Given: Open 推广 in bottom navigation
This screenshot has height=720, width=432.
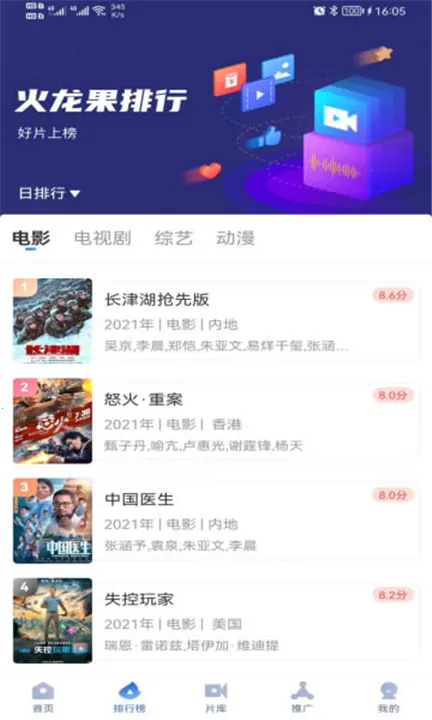Looking at the screenshot, I should pos(302,697).
